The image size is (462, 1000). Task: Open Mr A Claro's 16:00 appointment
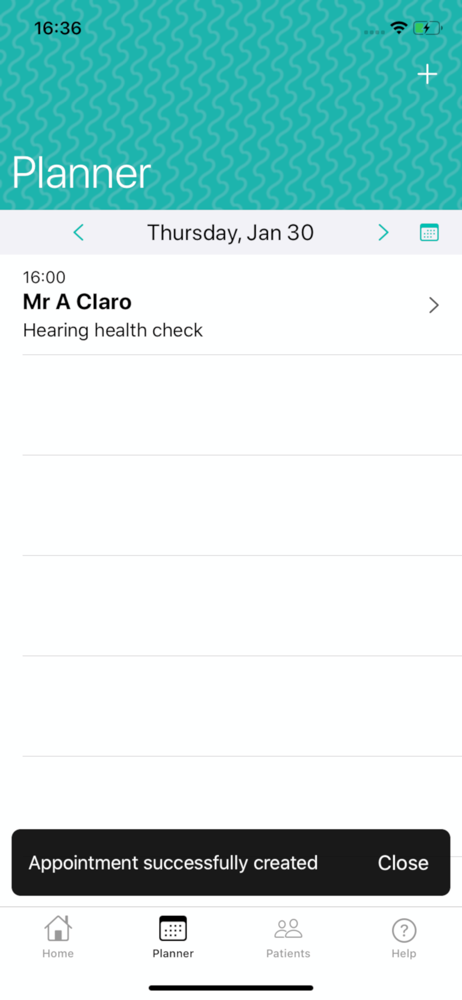[231, 305]
